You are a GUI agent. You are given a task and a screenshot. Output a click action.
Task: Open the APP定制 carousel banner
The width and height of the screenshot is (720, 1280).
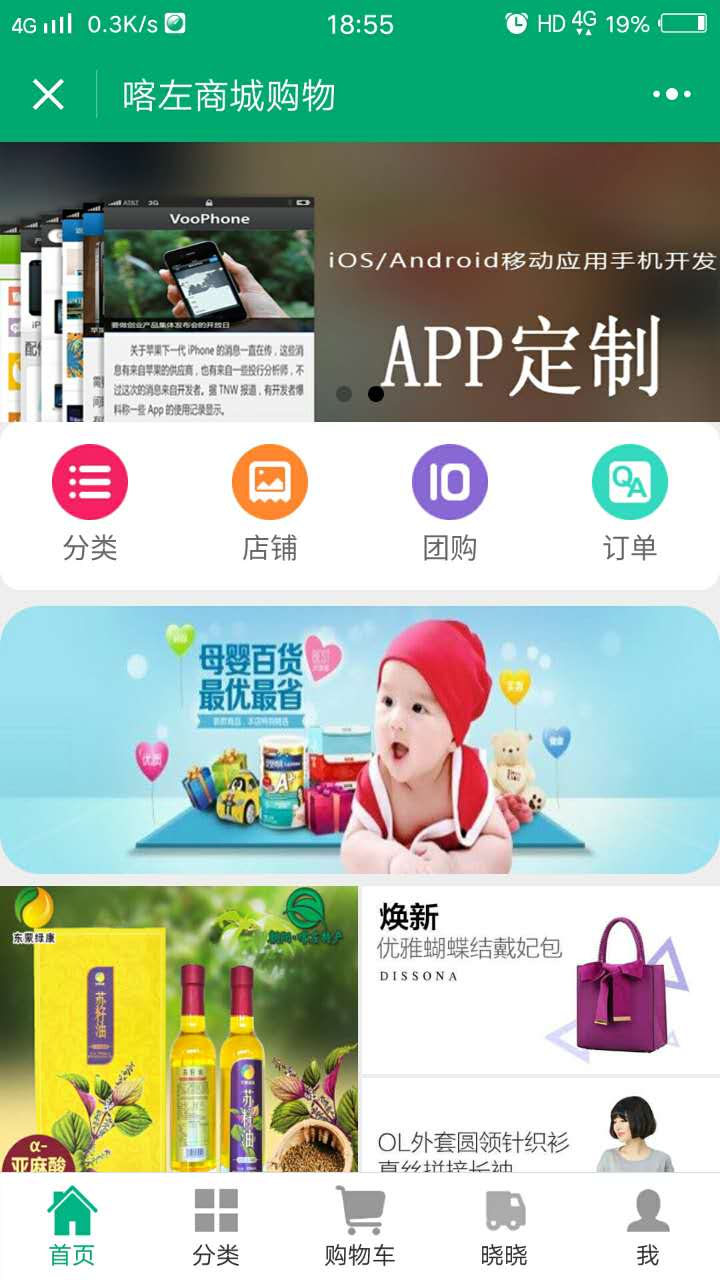(360, 282)
